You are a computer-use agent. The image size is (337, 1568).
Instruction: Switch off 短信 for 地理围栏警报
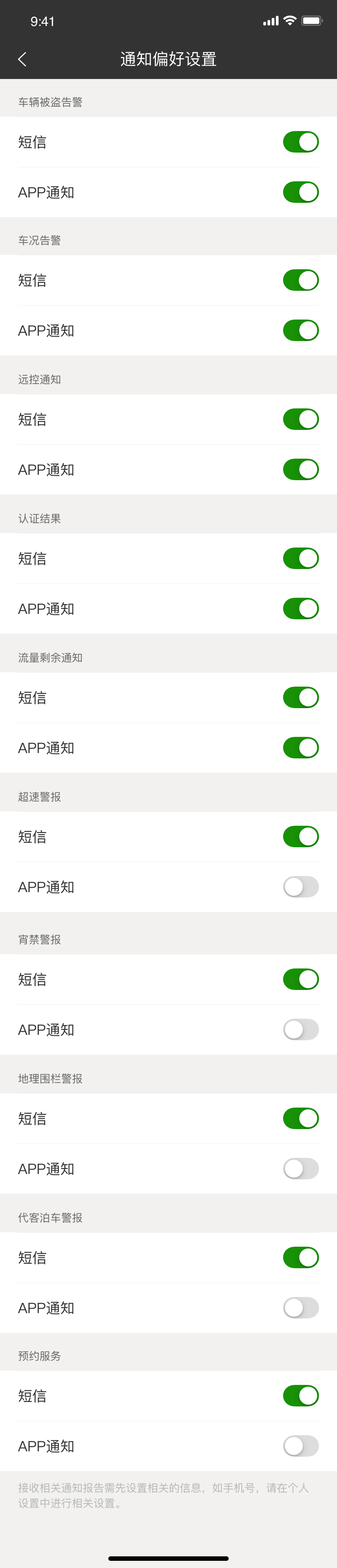[x=301, y=1118]
